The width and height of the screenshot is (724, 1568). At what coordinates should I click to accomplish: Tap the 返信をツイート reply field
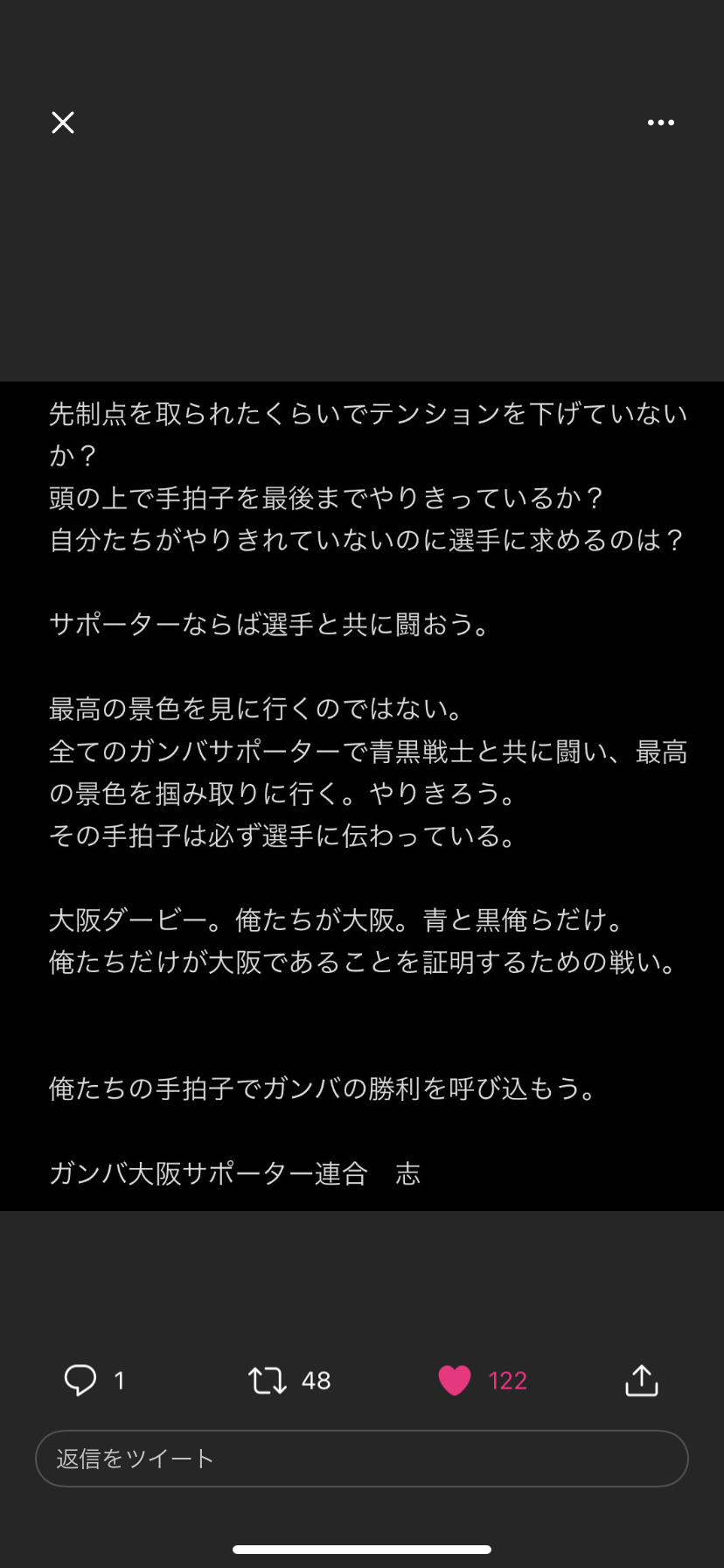pos(362,1459)
